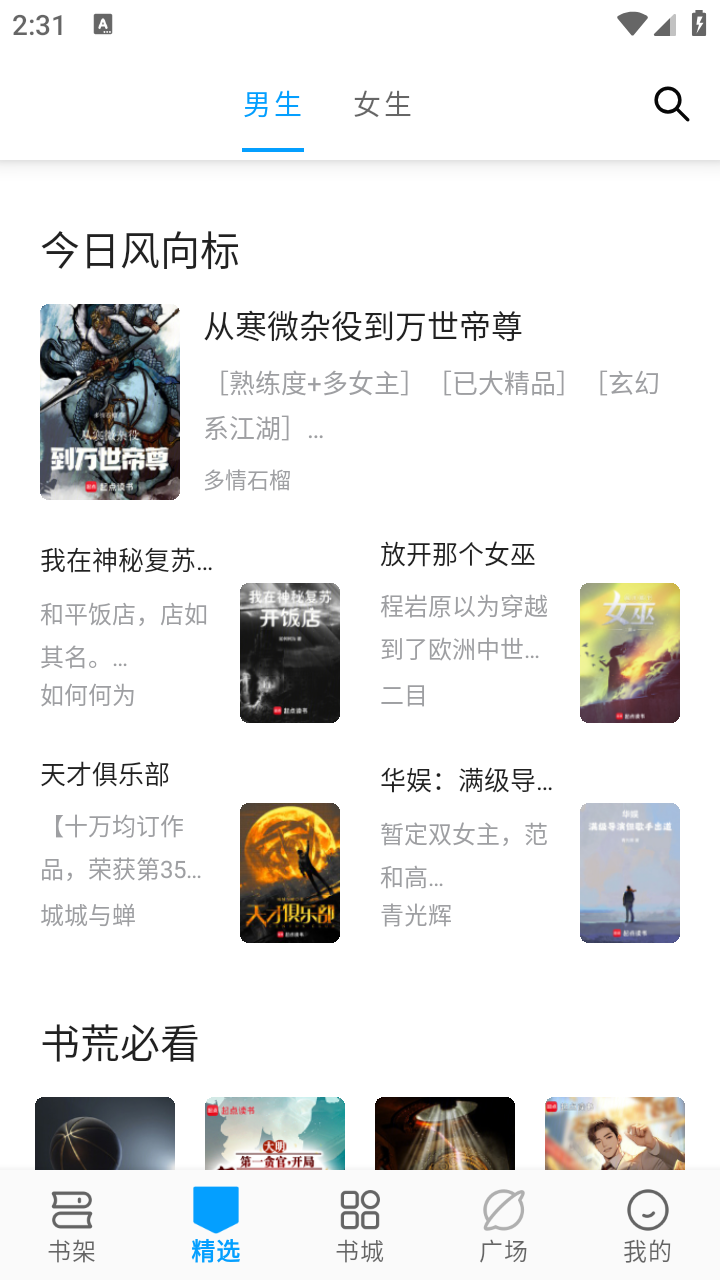
Task: Switch to the 女生 tab
Action: tap(381, 104)
